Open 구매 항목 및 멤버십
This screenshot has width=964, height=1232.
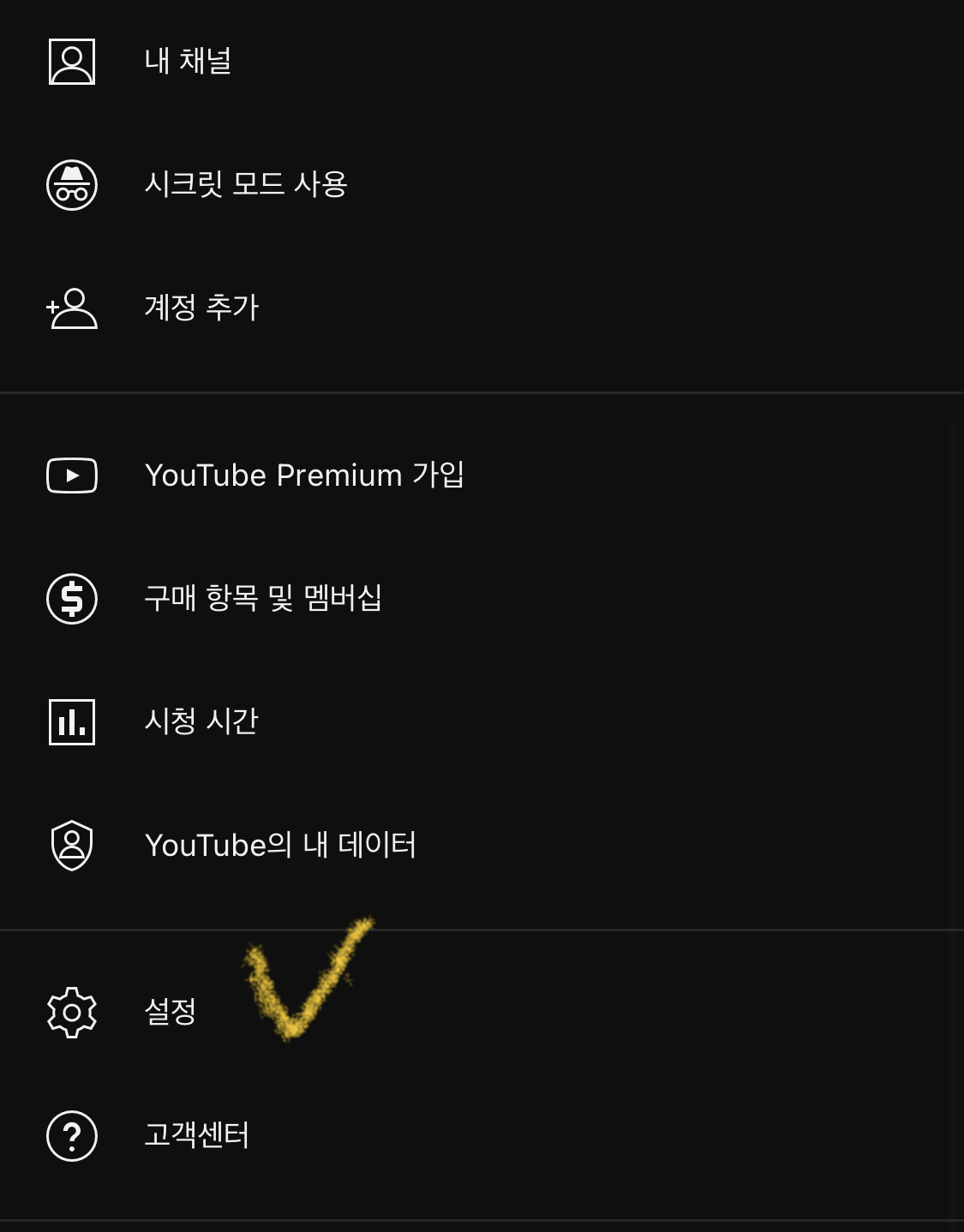coord(263,599)
